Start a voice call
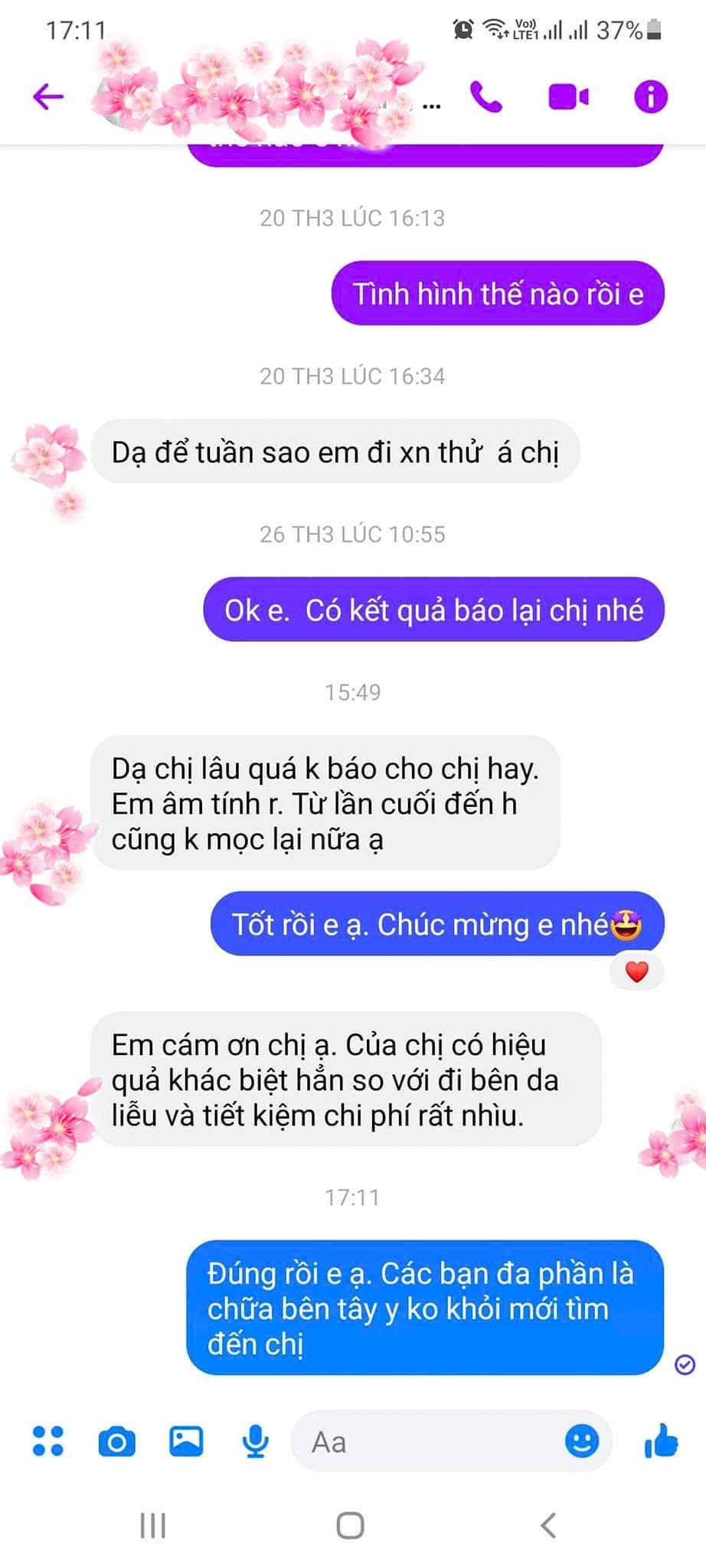Screen dimensions: 706x1568 point(486,97)
